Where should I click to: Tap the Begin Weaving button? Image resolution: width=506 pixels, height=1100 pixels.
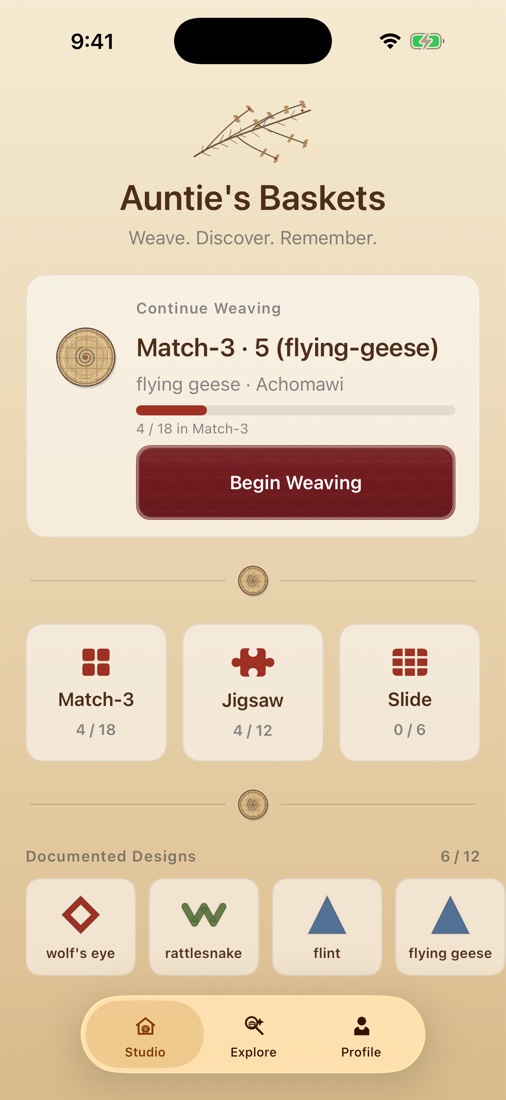pyautogui.click(x=295, y=483)
